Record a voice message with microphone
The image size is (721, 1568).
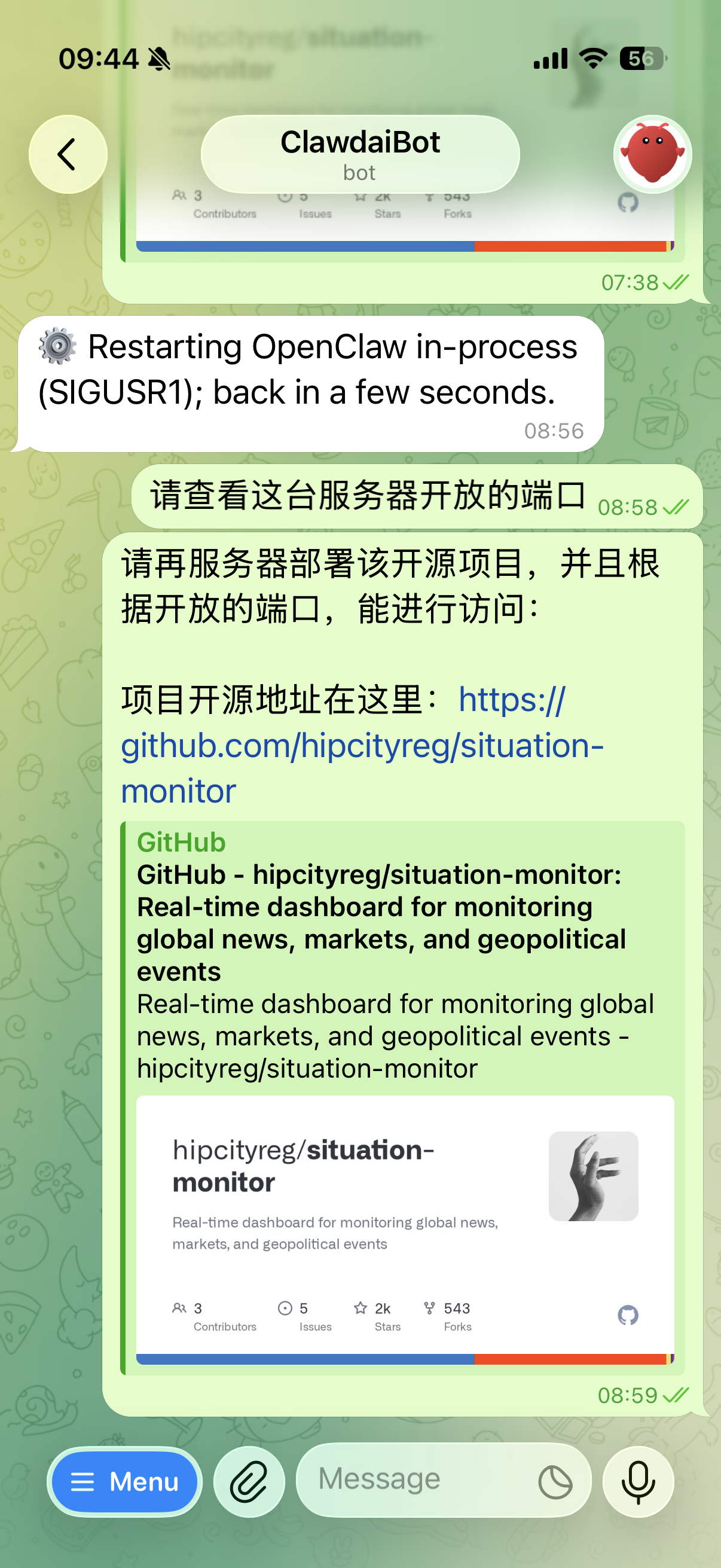[638, 1481]
